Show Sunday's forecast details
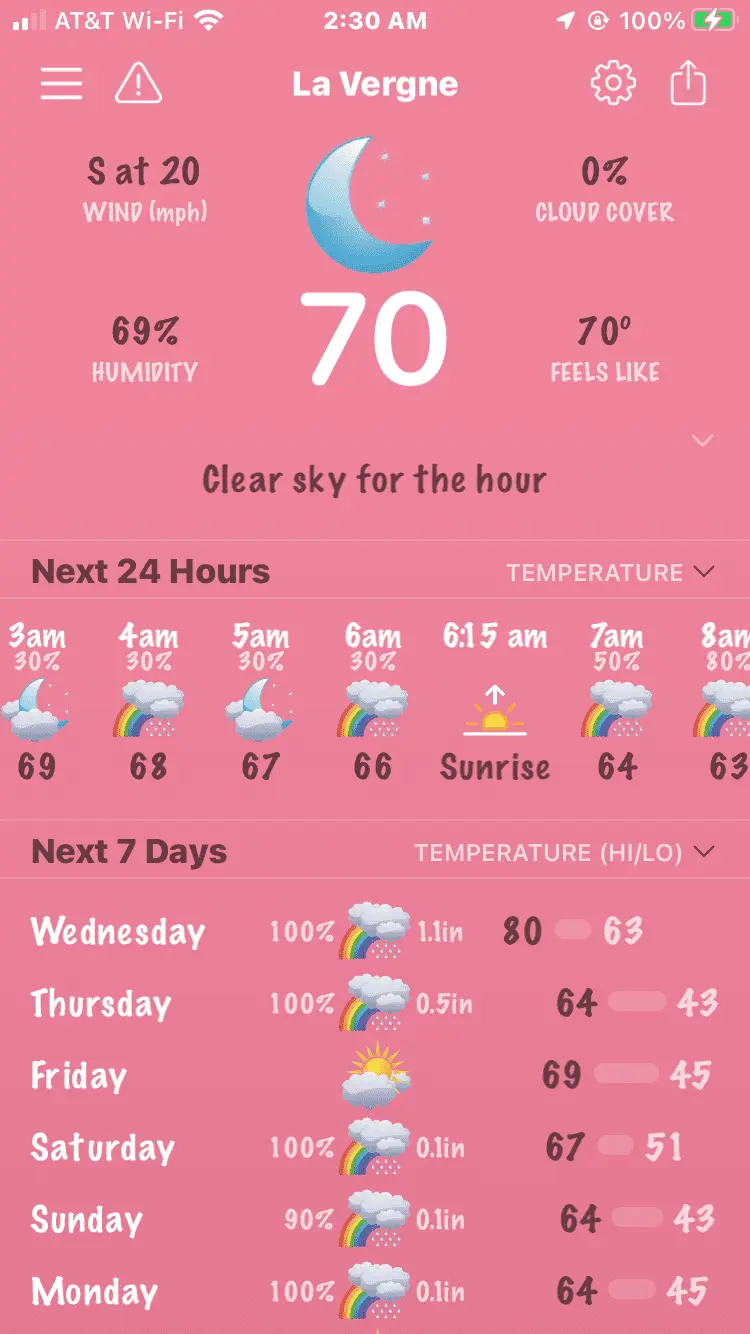Screen dimensions: 750x1334 point(375,1219)
